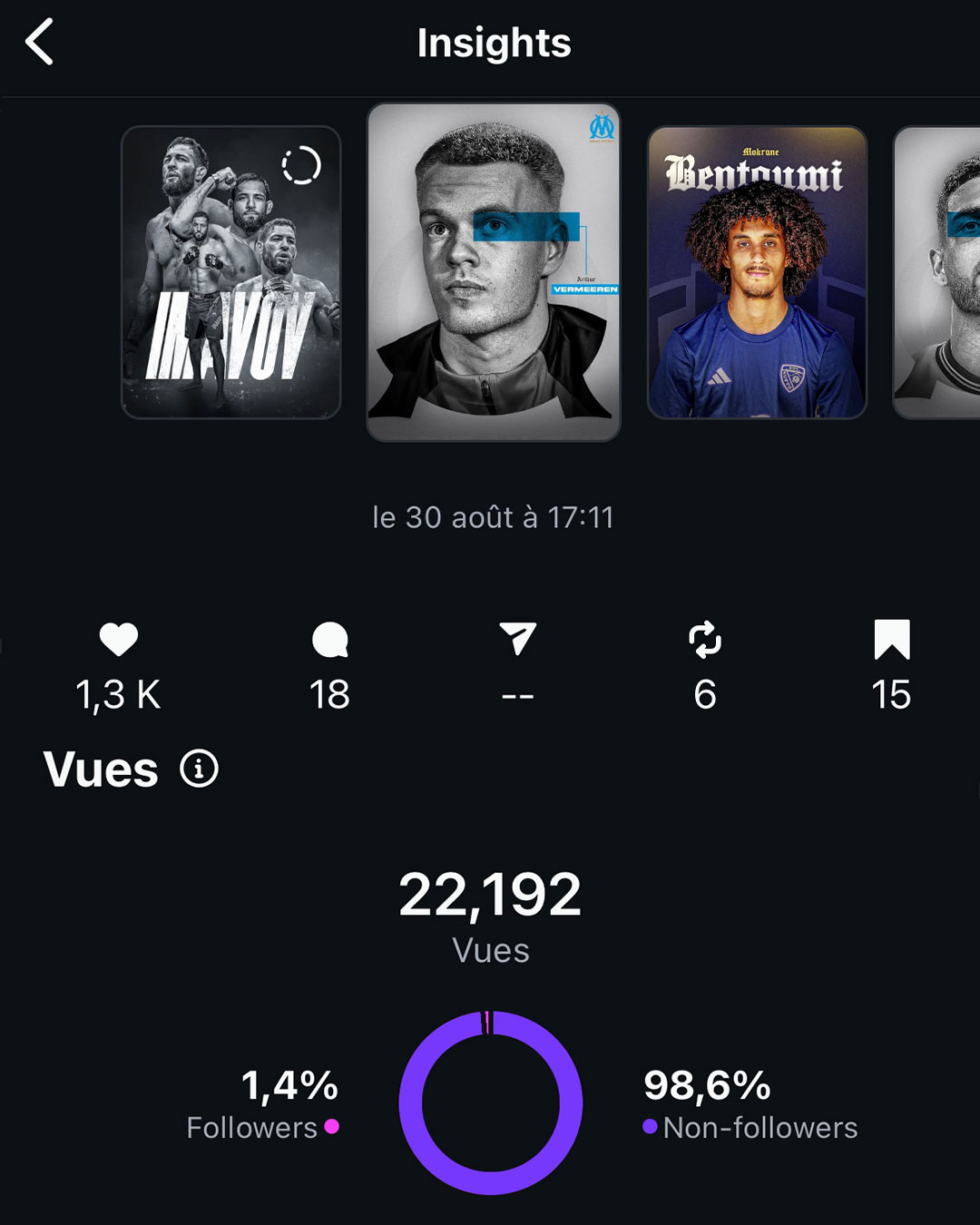Open the Artur Vermeeren post thumbnail
Viewport: 980px width, 1225px height.
[491, 270]
